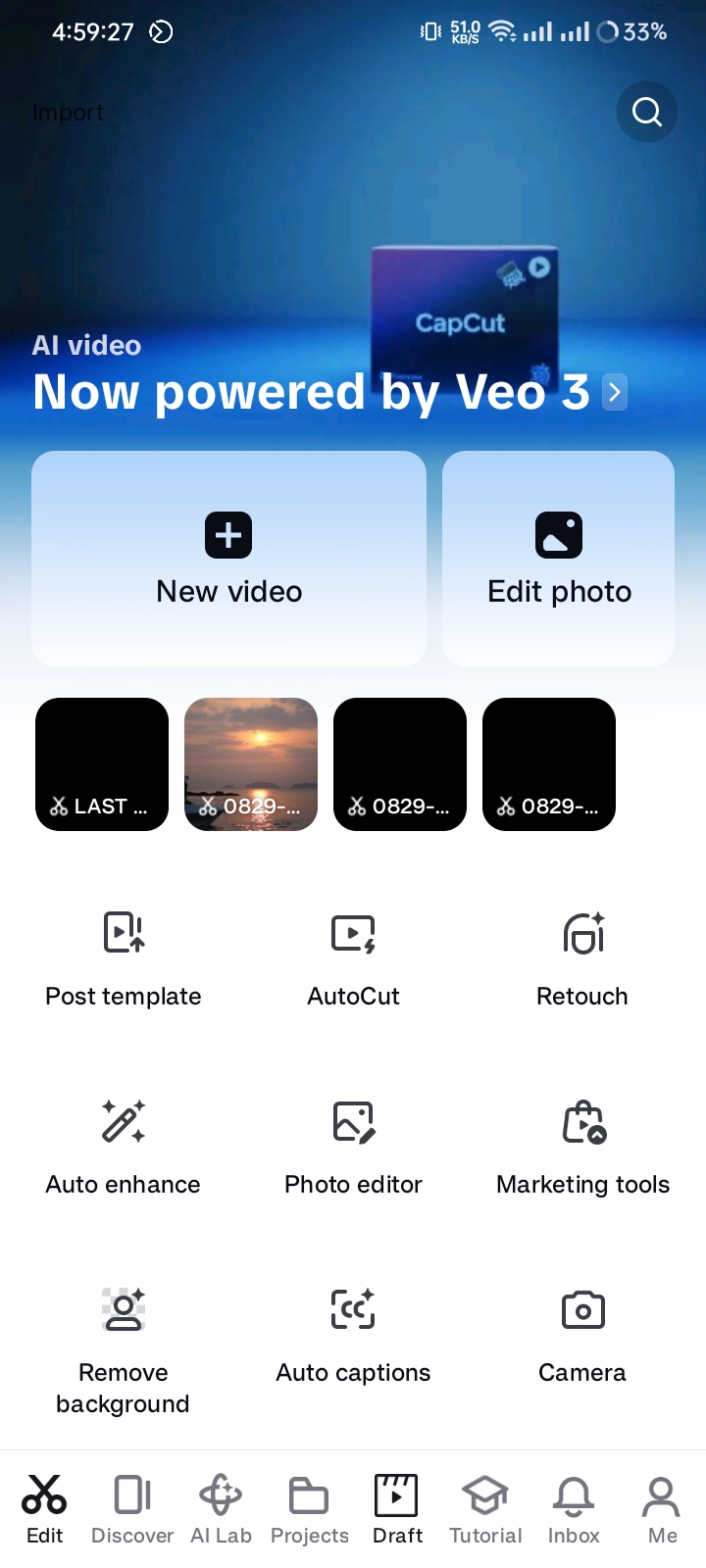Tap the Veo 3 banner arrow
Screen dimensions: 706x1568
point(615,392)
